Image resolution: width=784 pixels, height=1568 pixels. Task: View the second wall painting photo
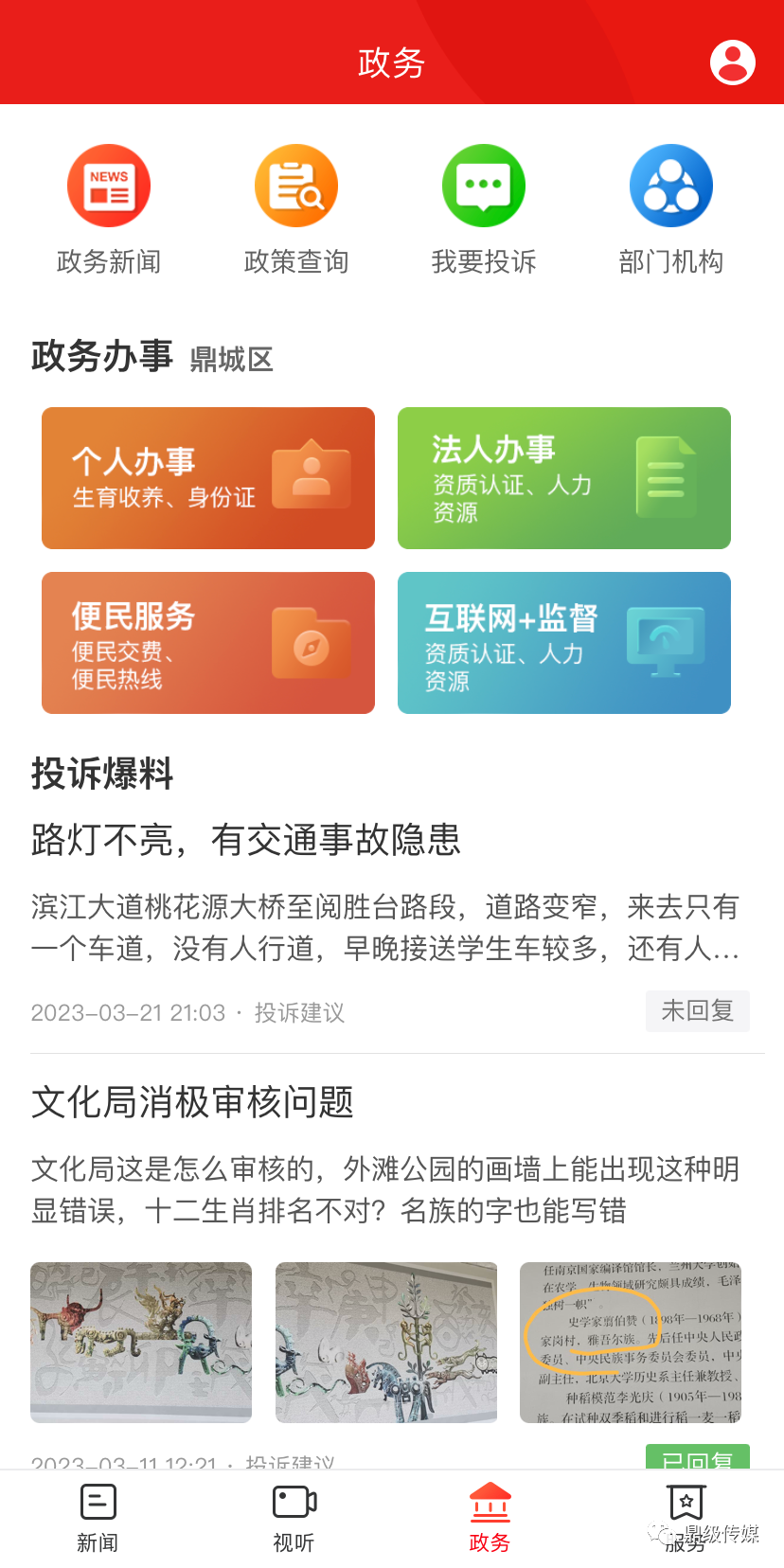click(x=386, y=1343)
